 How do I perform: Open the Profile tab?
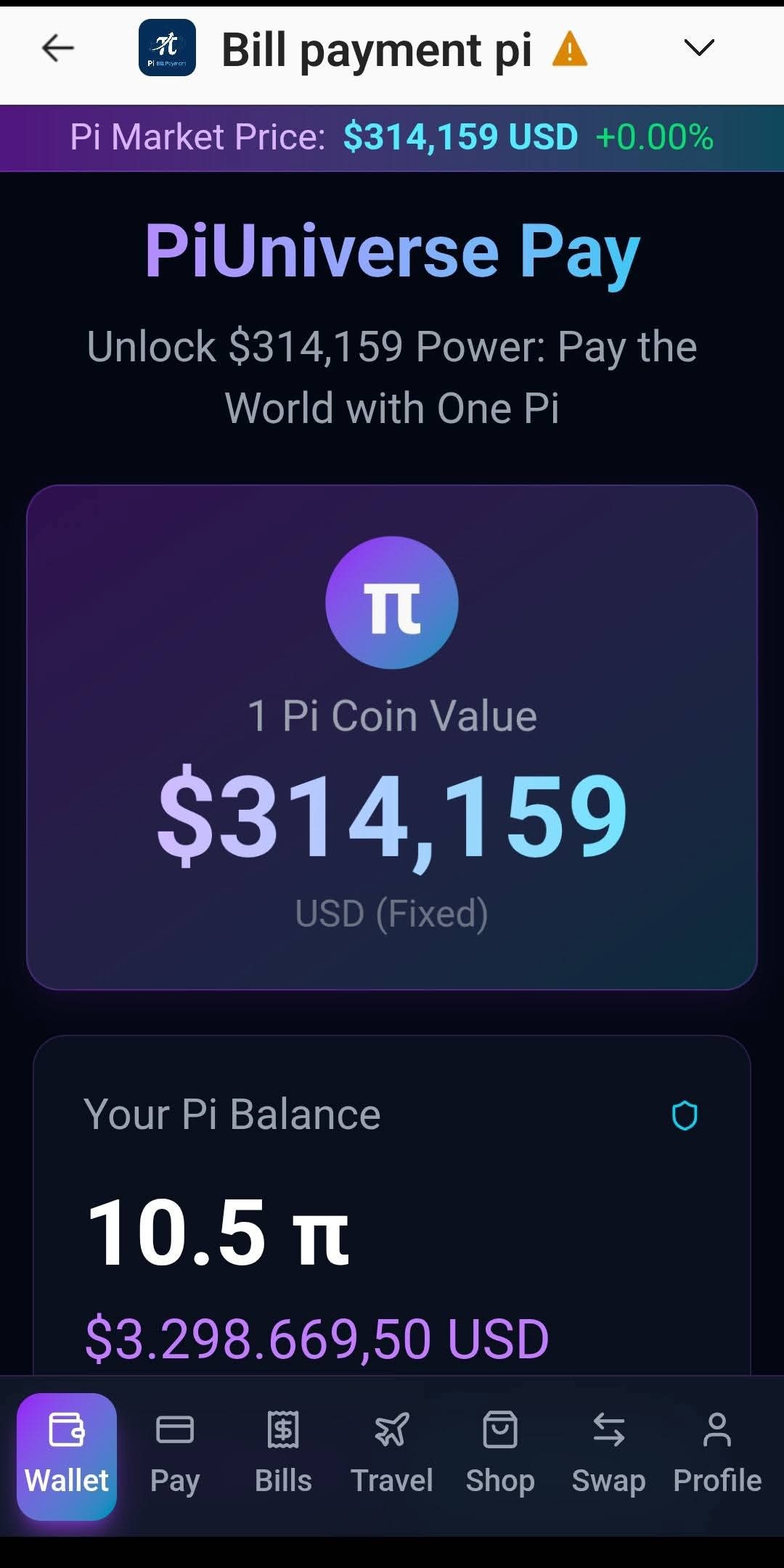[x=717, y=1456]
